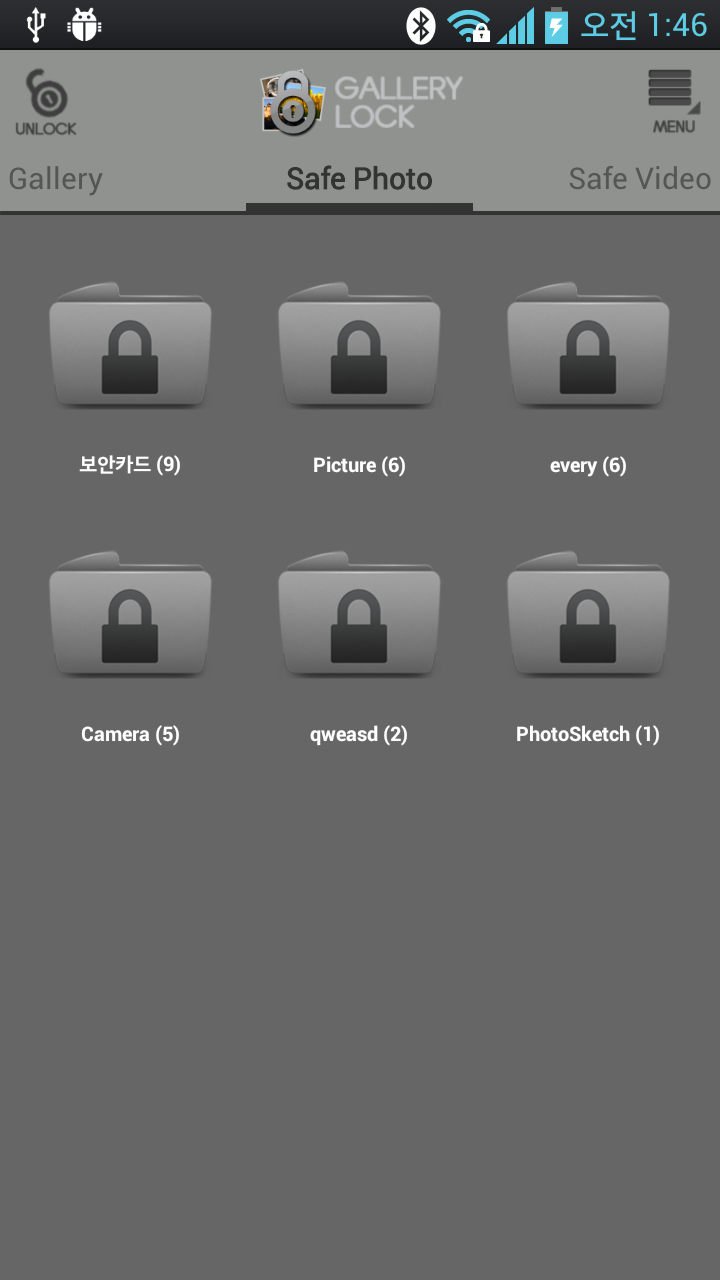
Task: Tap the PhotoSketch (1) folder label
Action: point(588,733)
